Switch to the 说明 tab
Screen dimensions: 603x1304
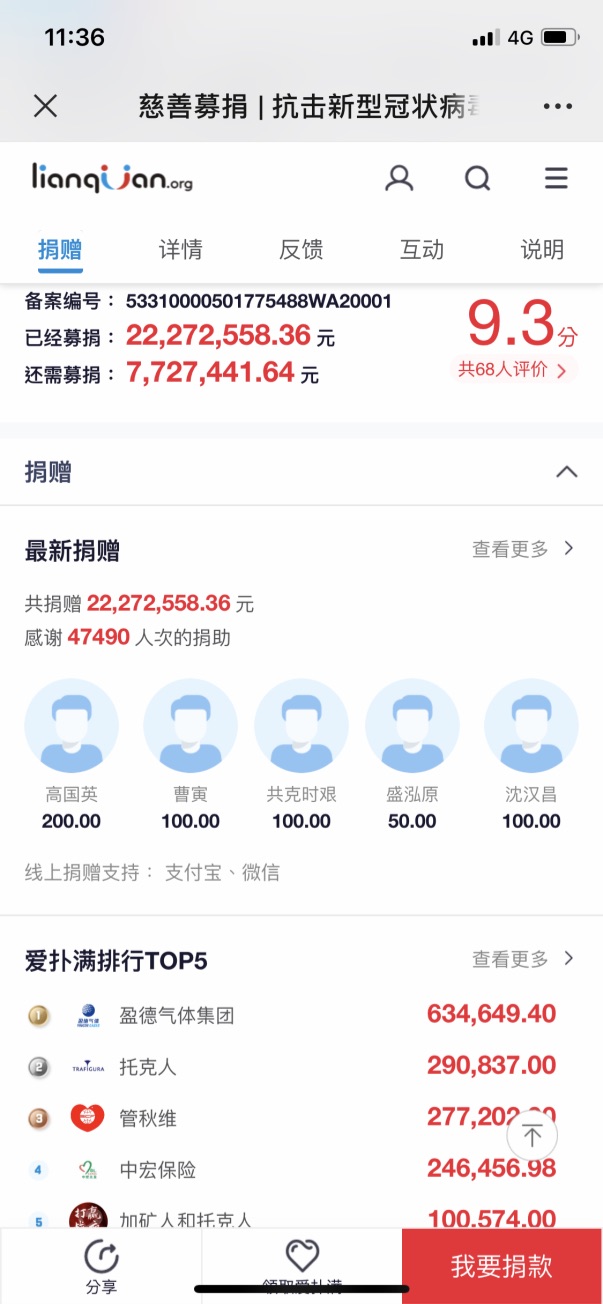tap(542, 249)
